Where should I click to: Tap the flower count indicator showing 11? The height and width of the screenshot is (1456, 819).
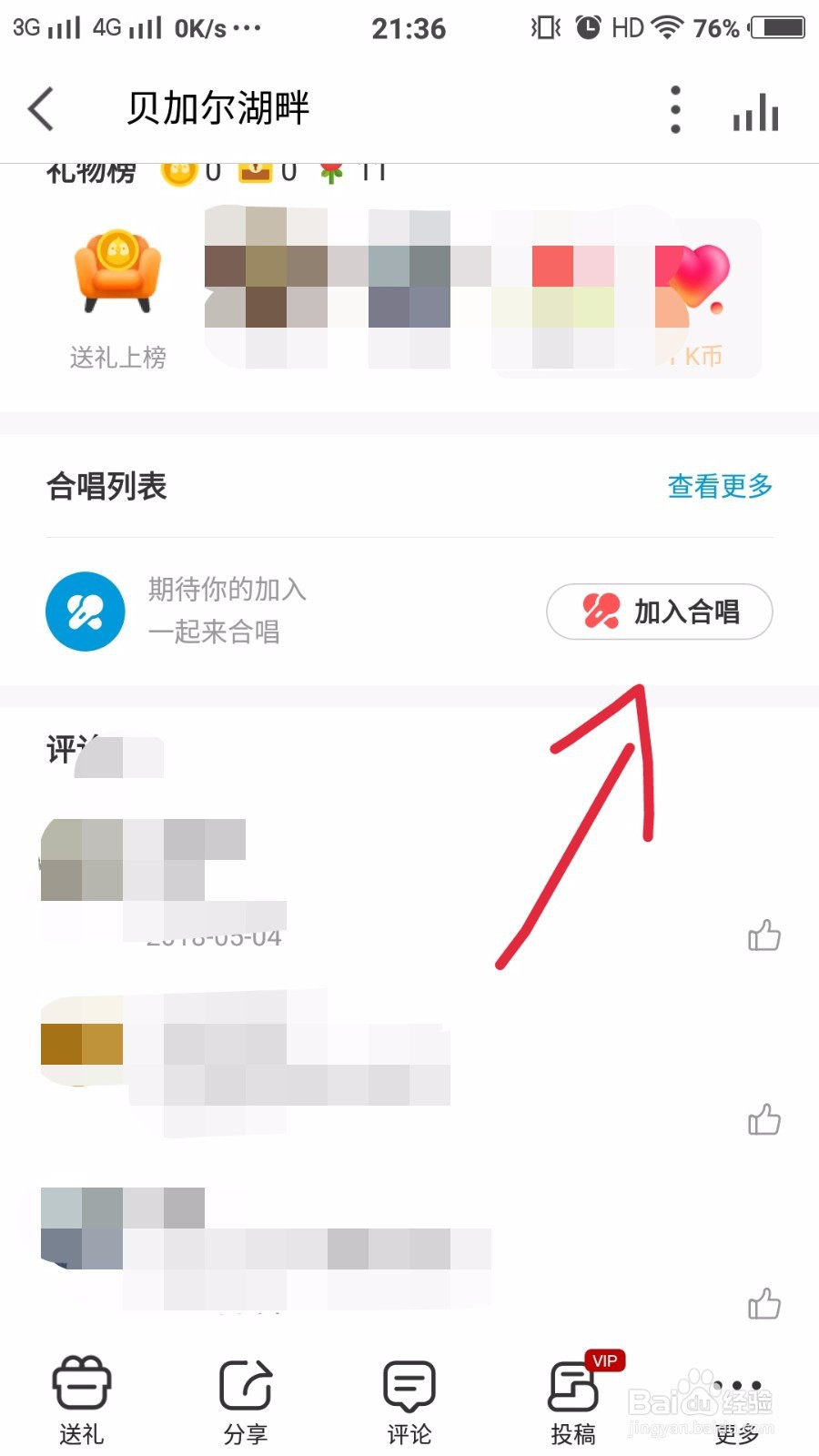355,169
